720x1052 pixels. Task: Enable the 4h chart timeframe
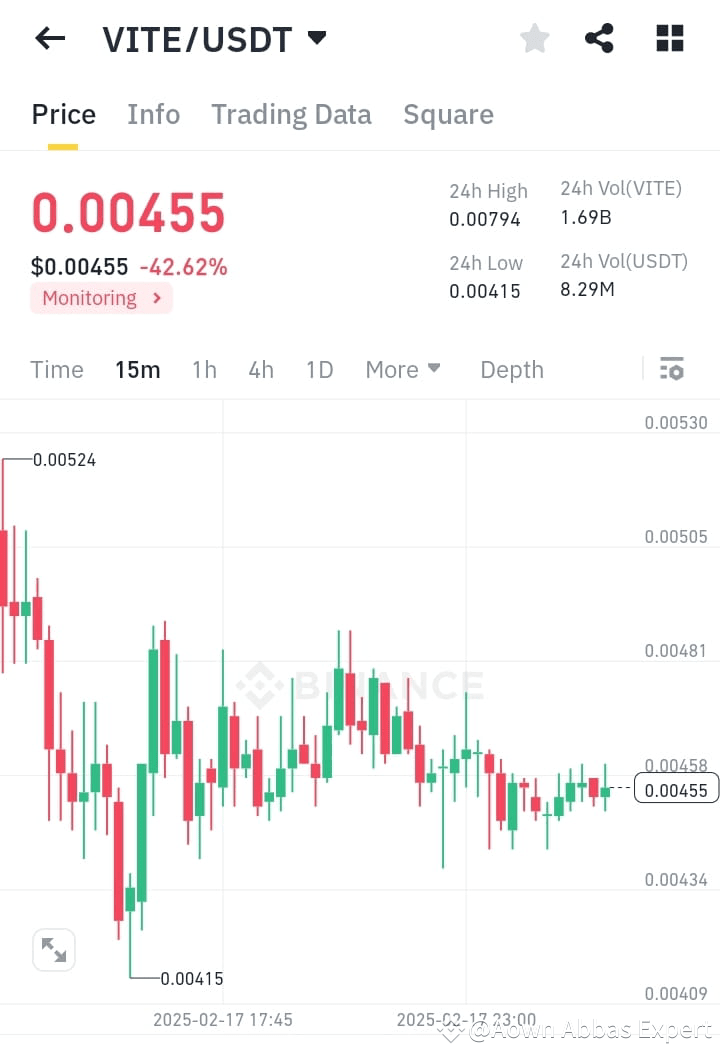pyautogui.click(x=260, y=369)
